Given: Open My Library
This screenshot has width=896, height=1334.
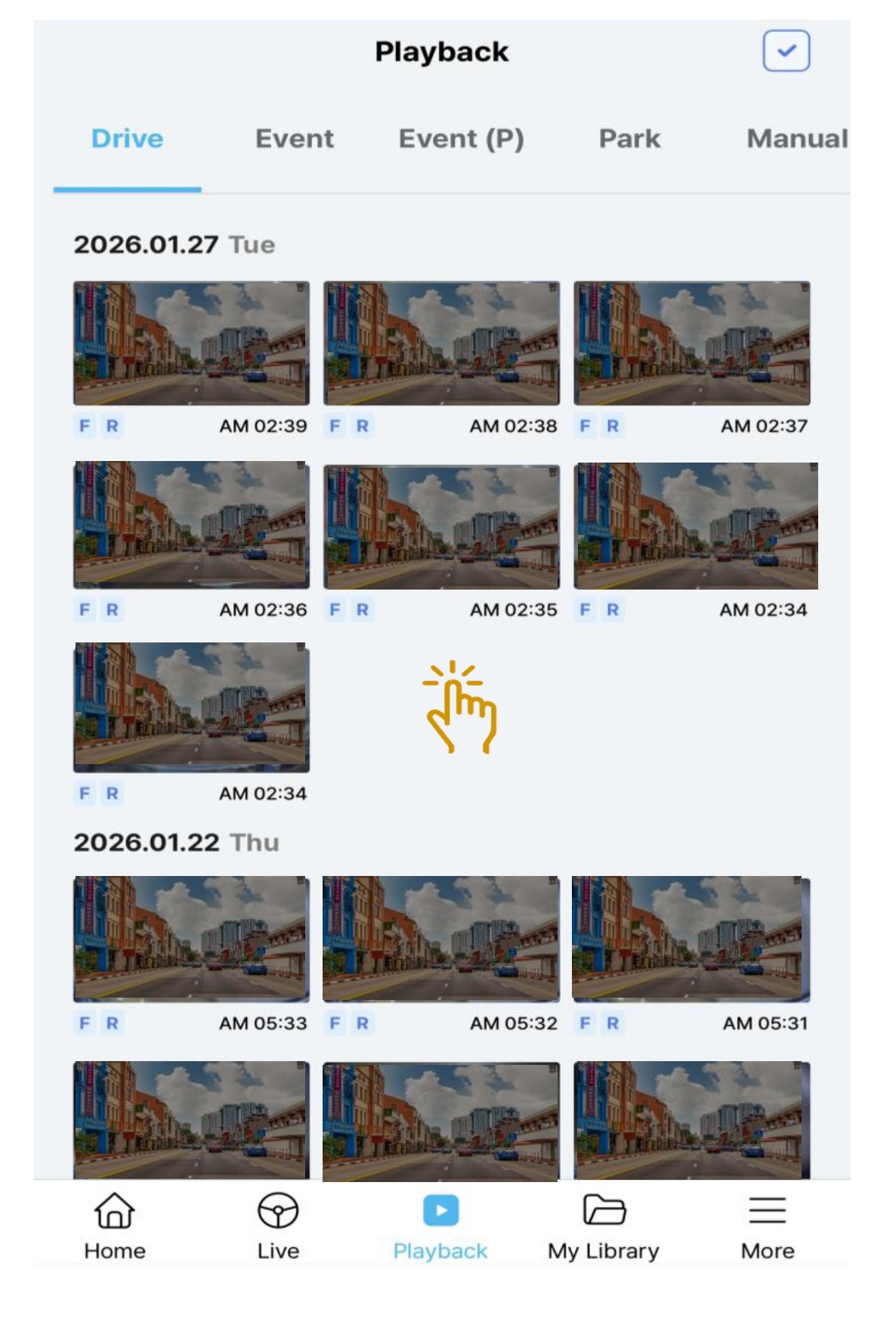Looking at the screenshot, I should click(x=604, y=1225).
